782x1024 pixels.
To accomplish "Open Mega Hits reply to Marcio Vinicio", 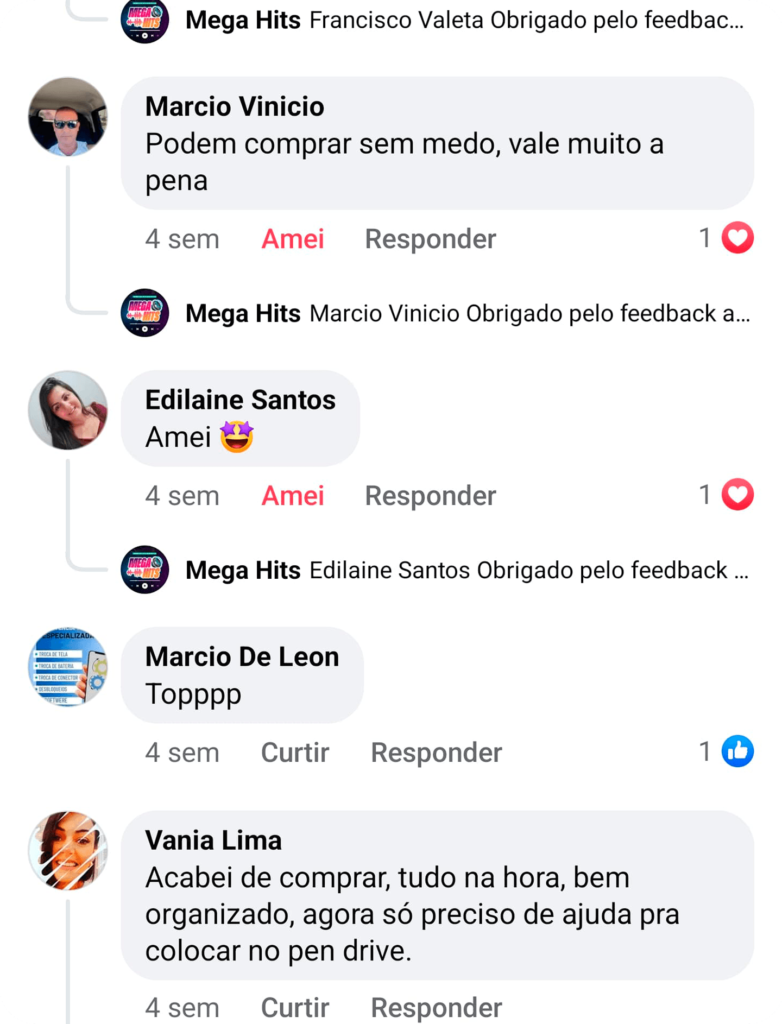I will pos(467,314).
